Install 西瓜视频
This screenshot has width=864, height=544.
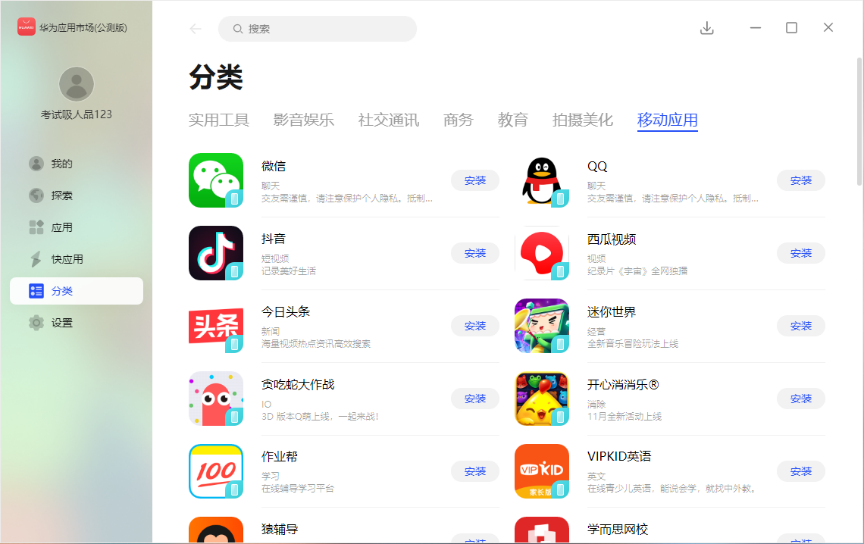tap(801, 253)
